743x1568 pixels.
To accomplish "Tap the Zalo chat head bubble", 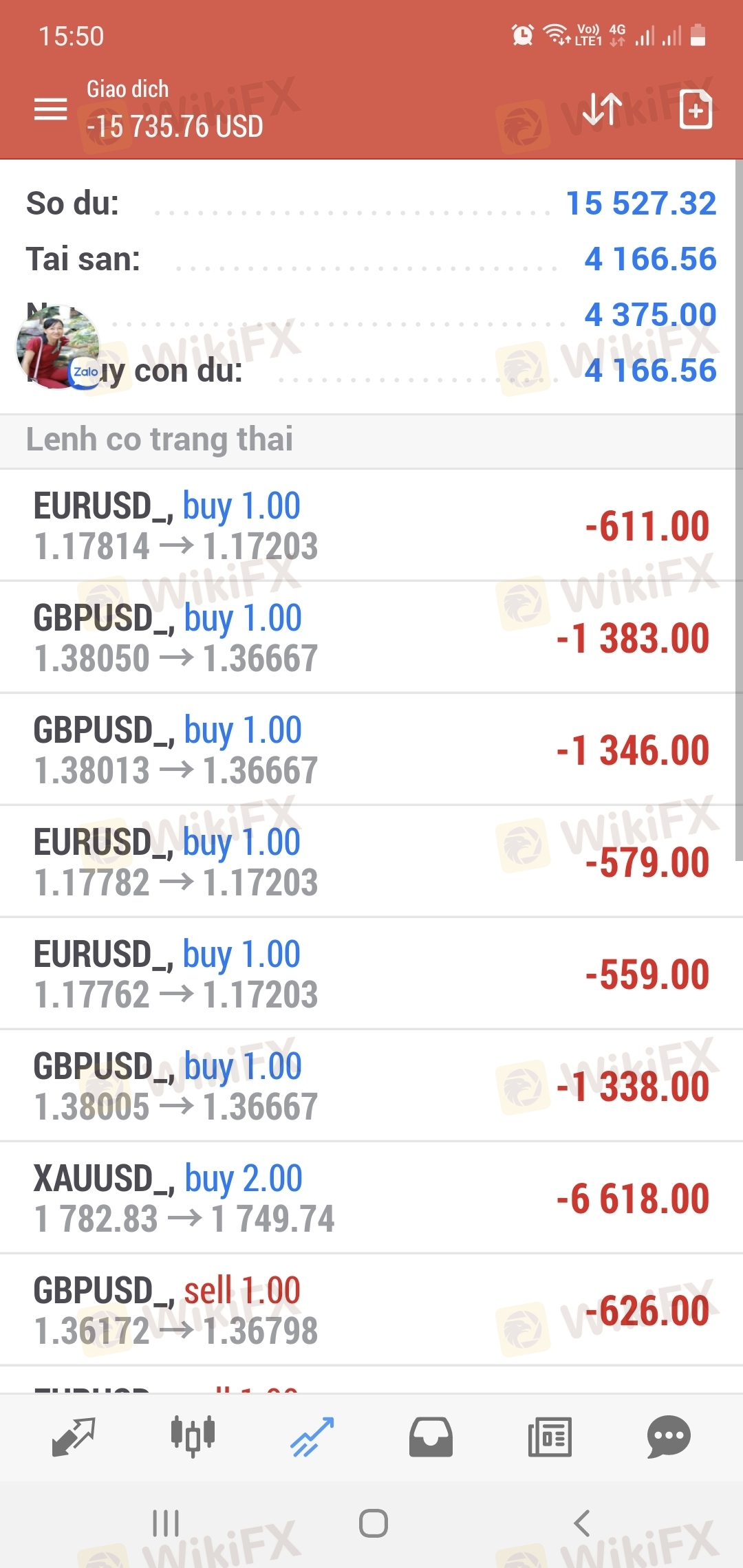I will (58, 347).
